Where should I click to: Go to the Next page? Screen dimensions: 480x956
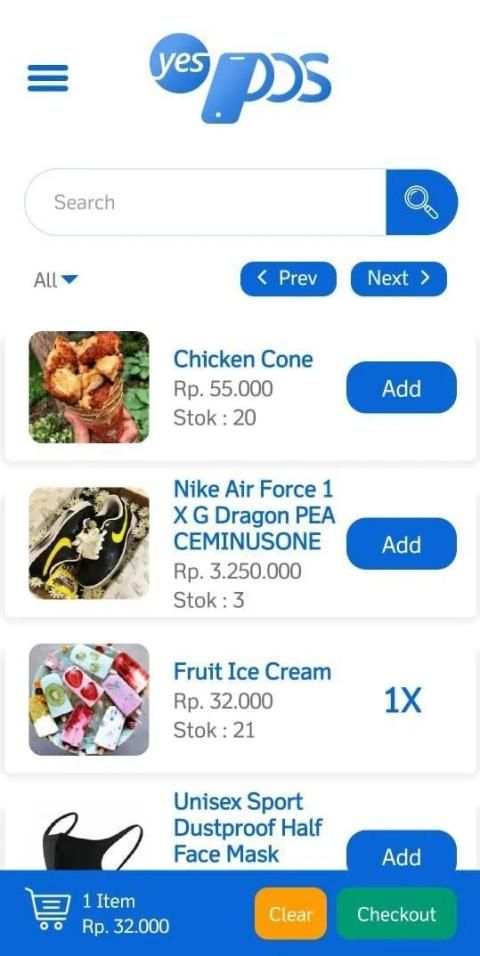coord(398,279)
